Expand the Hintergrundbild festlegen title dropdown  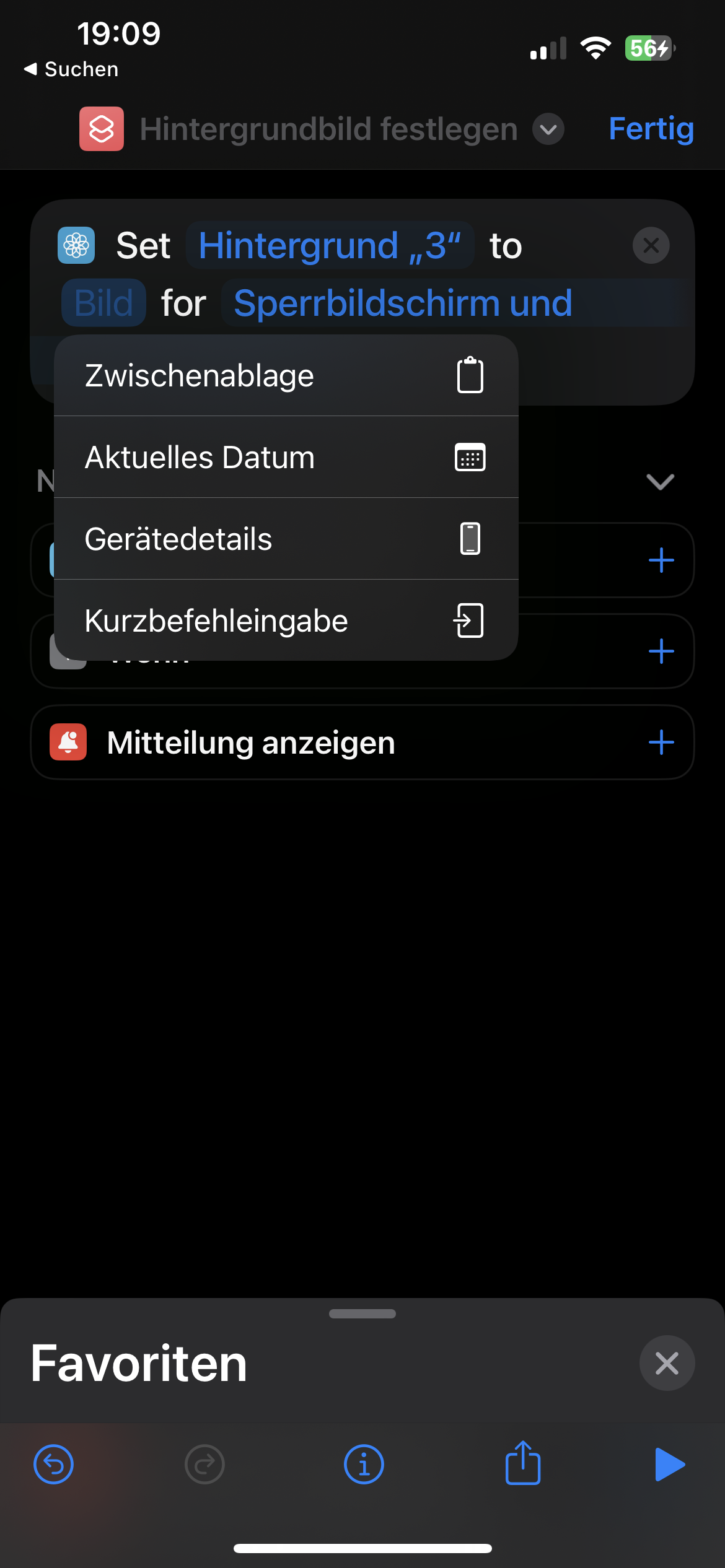(x=548, y=129)
